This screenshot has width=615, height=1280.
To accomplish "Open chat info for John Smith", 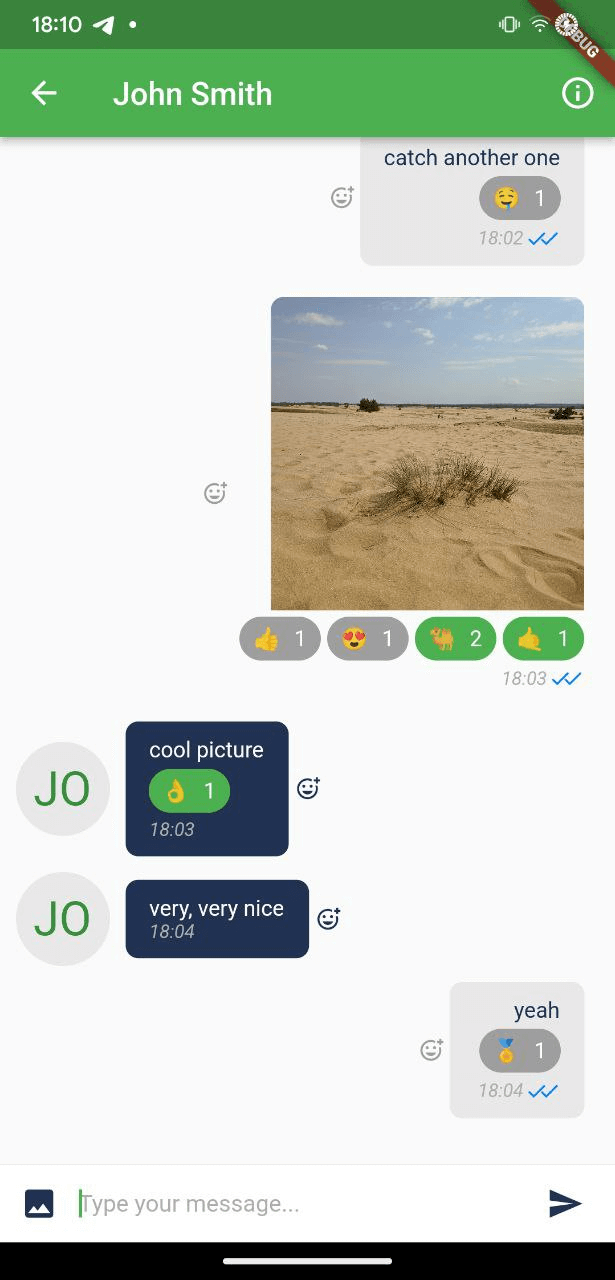I will 577,93.
